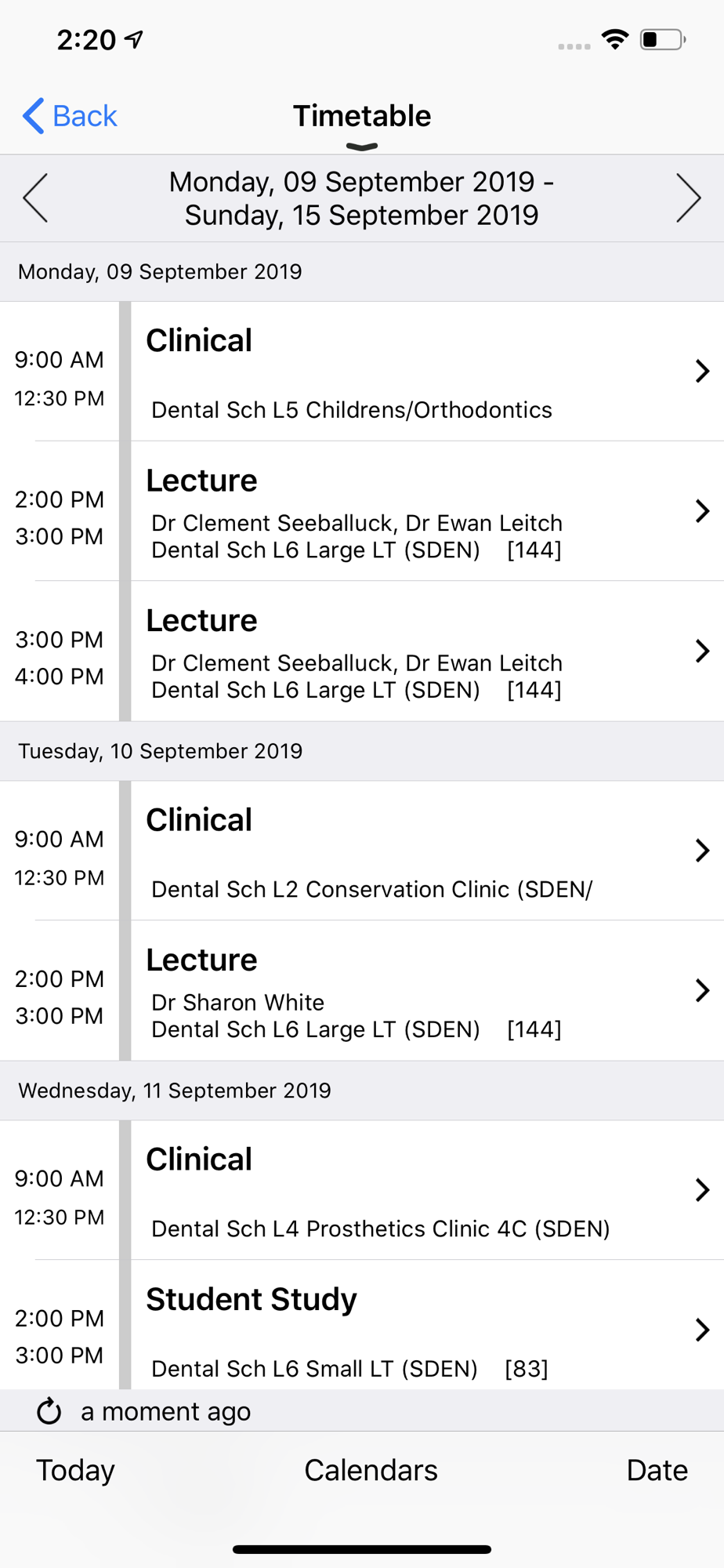The image size is (724, 1568).
Task: Open Monday's 3:00 PM Lecture entry
Action: coord(362,651)
